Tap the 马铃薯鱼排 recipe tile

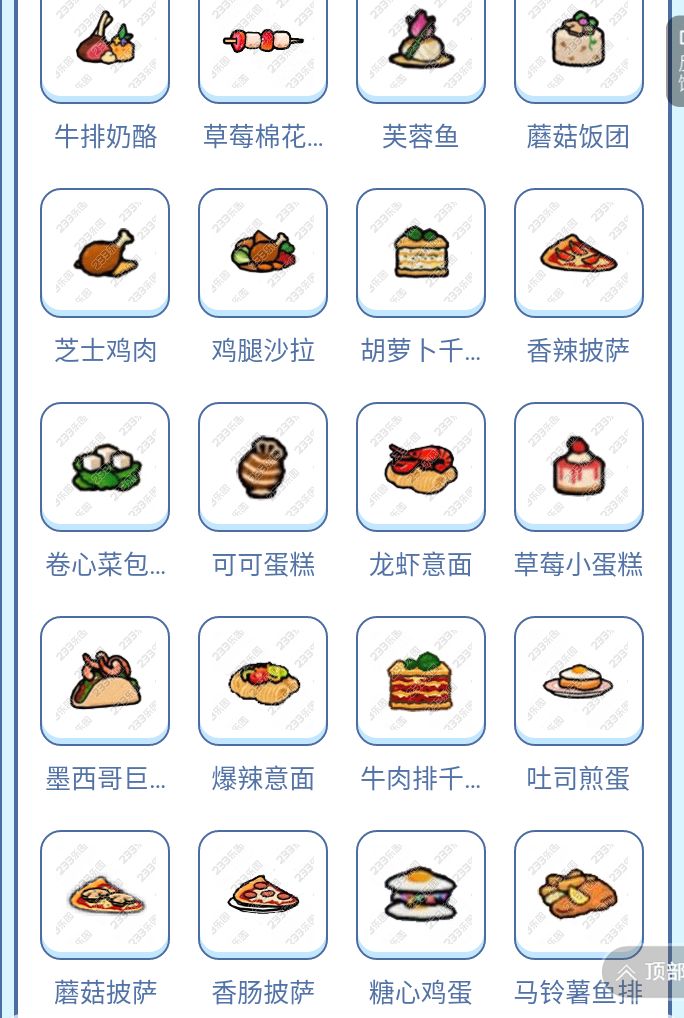click(x=579, y=894)
